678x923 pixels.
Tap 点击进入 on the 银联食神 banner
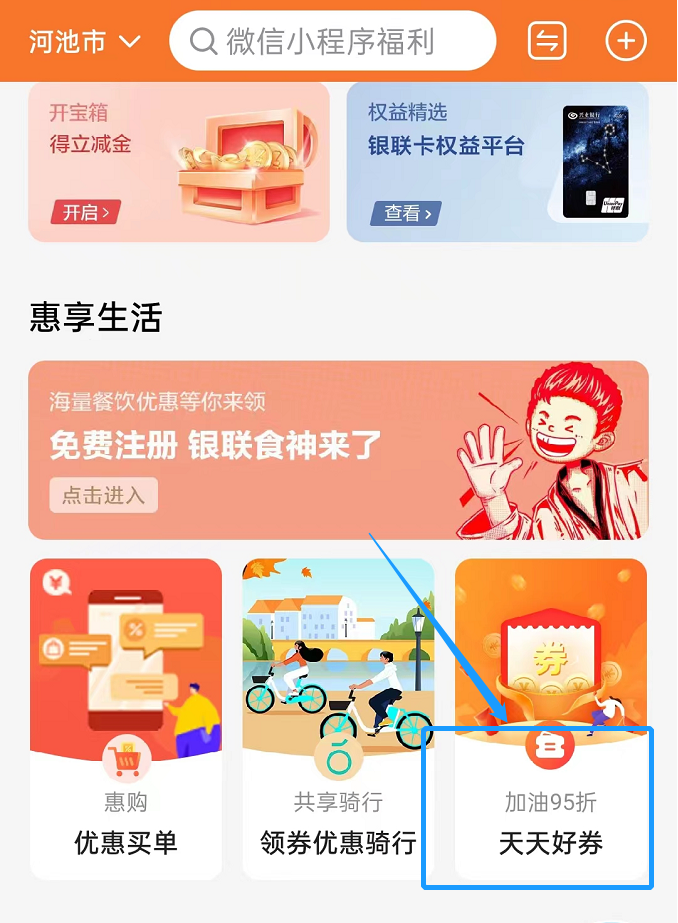pyautogui.click(x=103, y=495)
